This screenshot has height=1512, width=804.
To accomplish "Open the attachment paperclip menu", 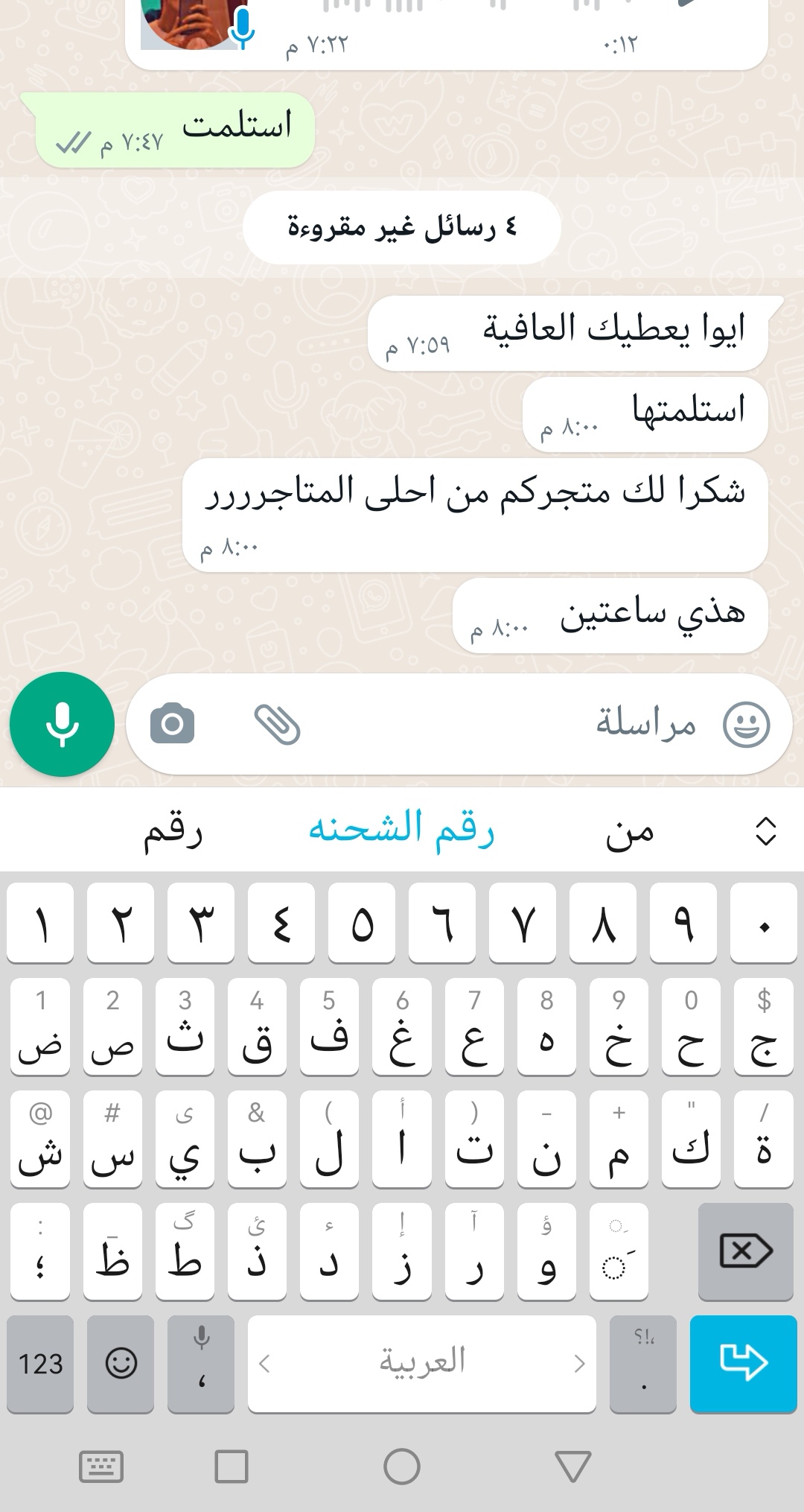I will (277, 724).
